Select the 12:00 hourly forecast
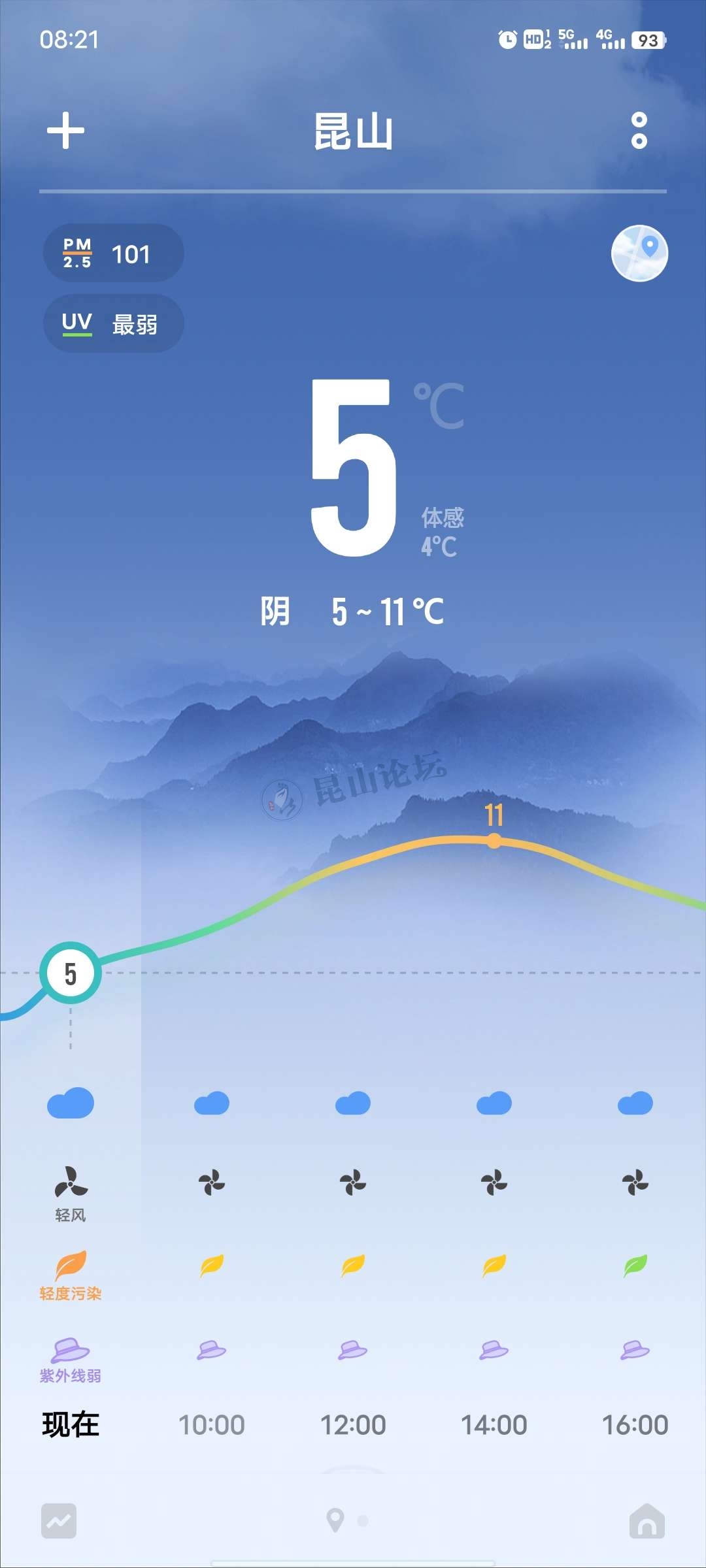This screenshot has width=706, height=1568. [353, 1424]
